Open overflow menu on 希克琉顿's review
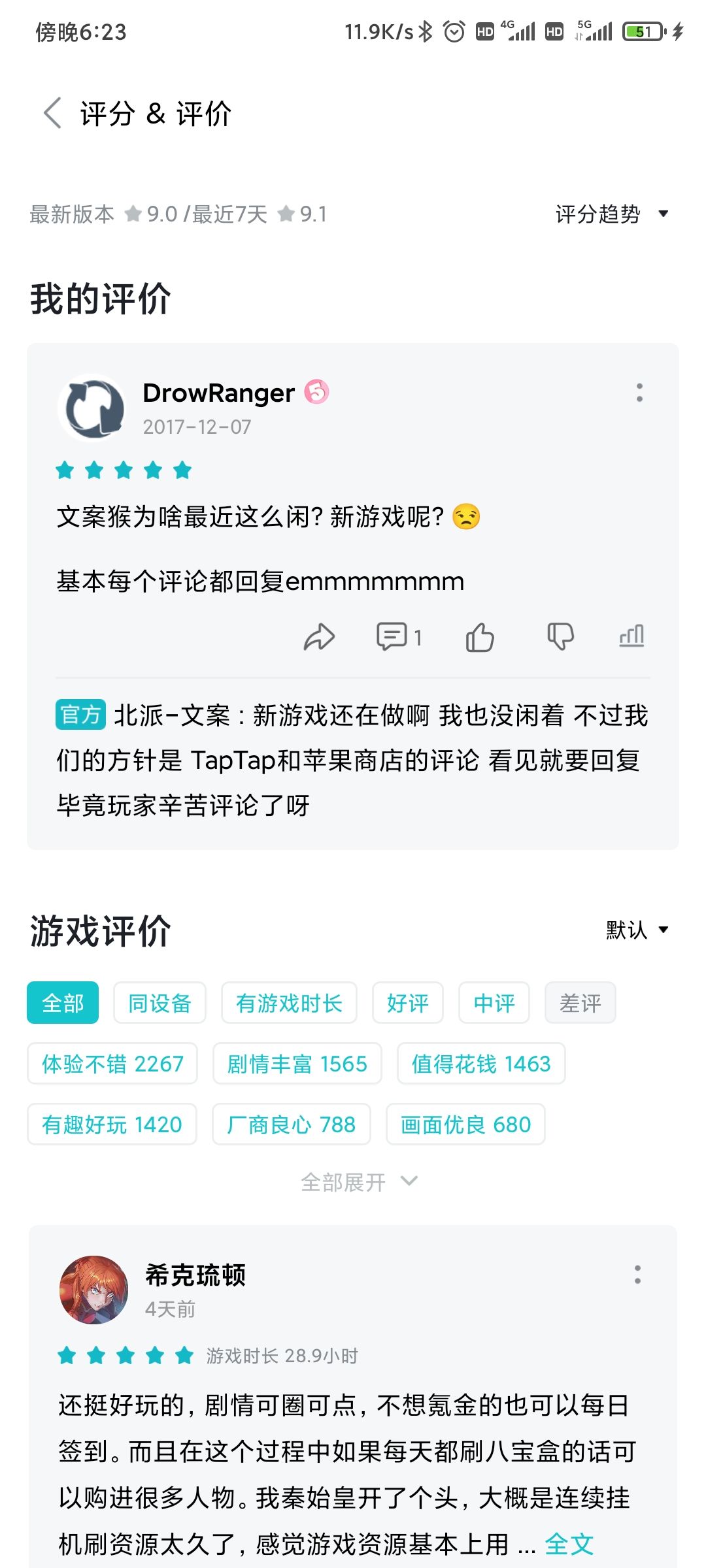The width and height of the screenshot is (706, 1568). click(x=637, y=1274)
